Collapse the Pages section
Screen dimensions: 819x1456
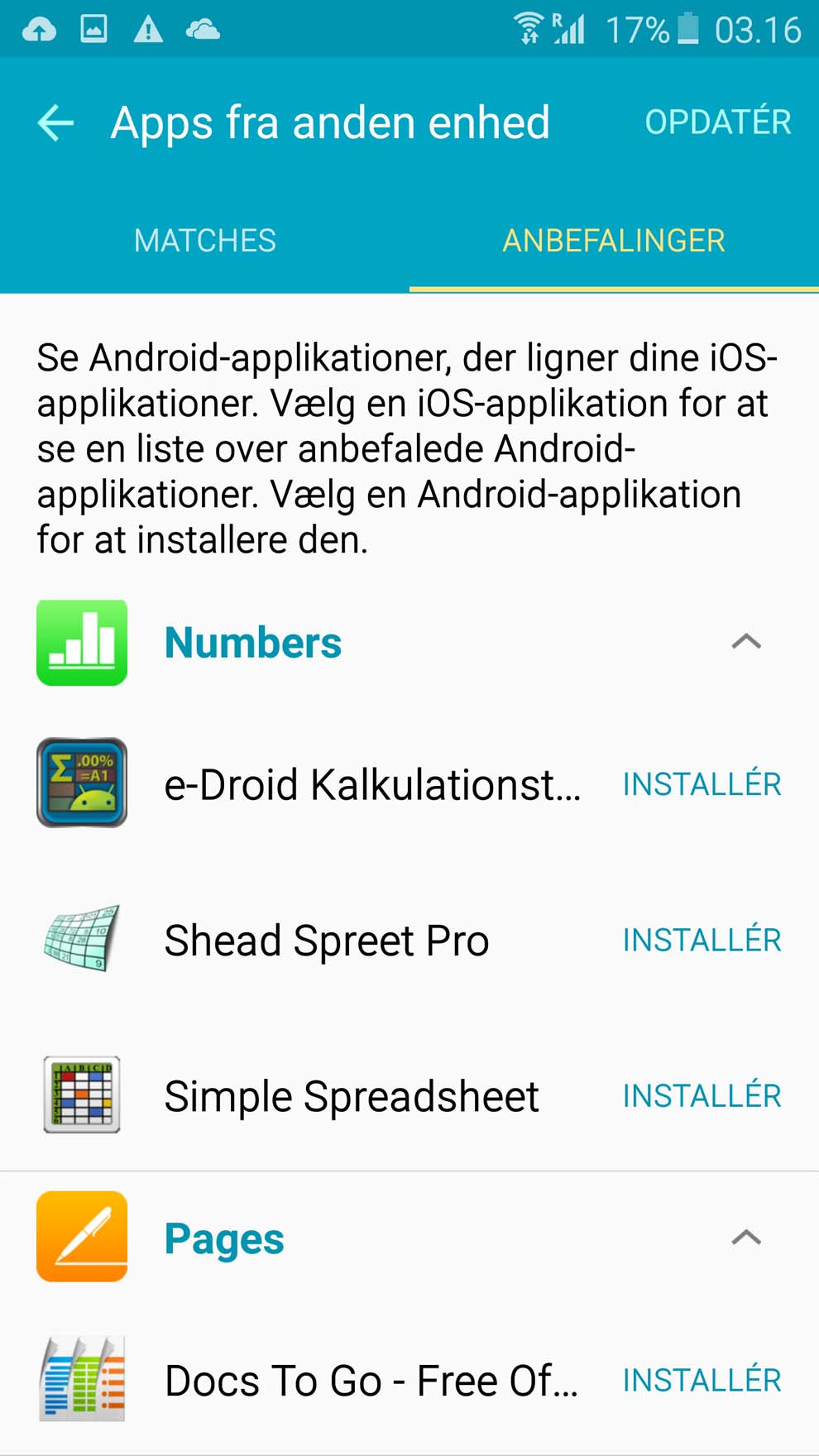746,1238
